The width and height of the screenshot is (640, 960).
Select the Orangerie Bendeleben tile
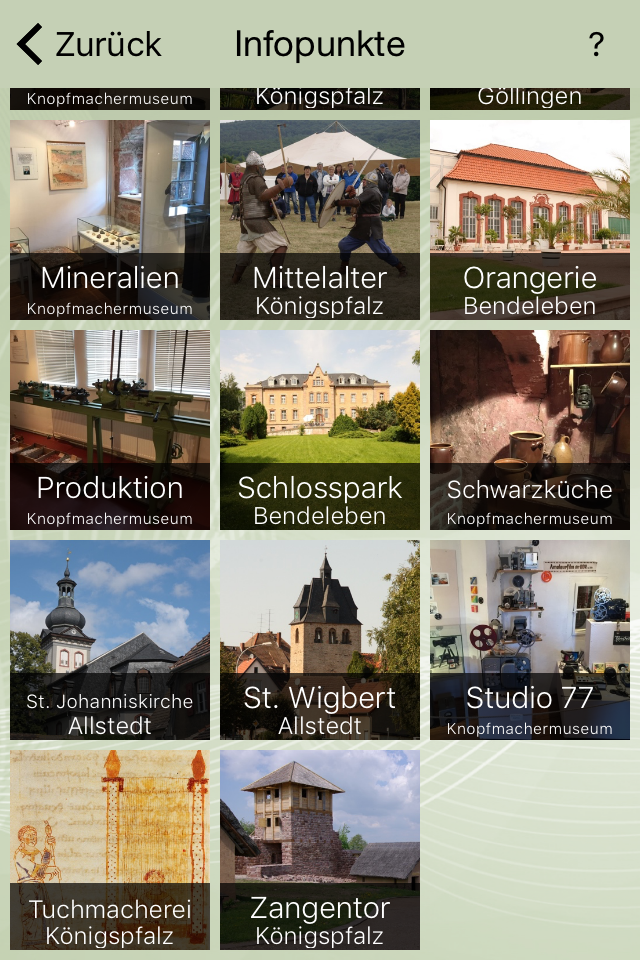pos(530,220)
